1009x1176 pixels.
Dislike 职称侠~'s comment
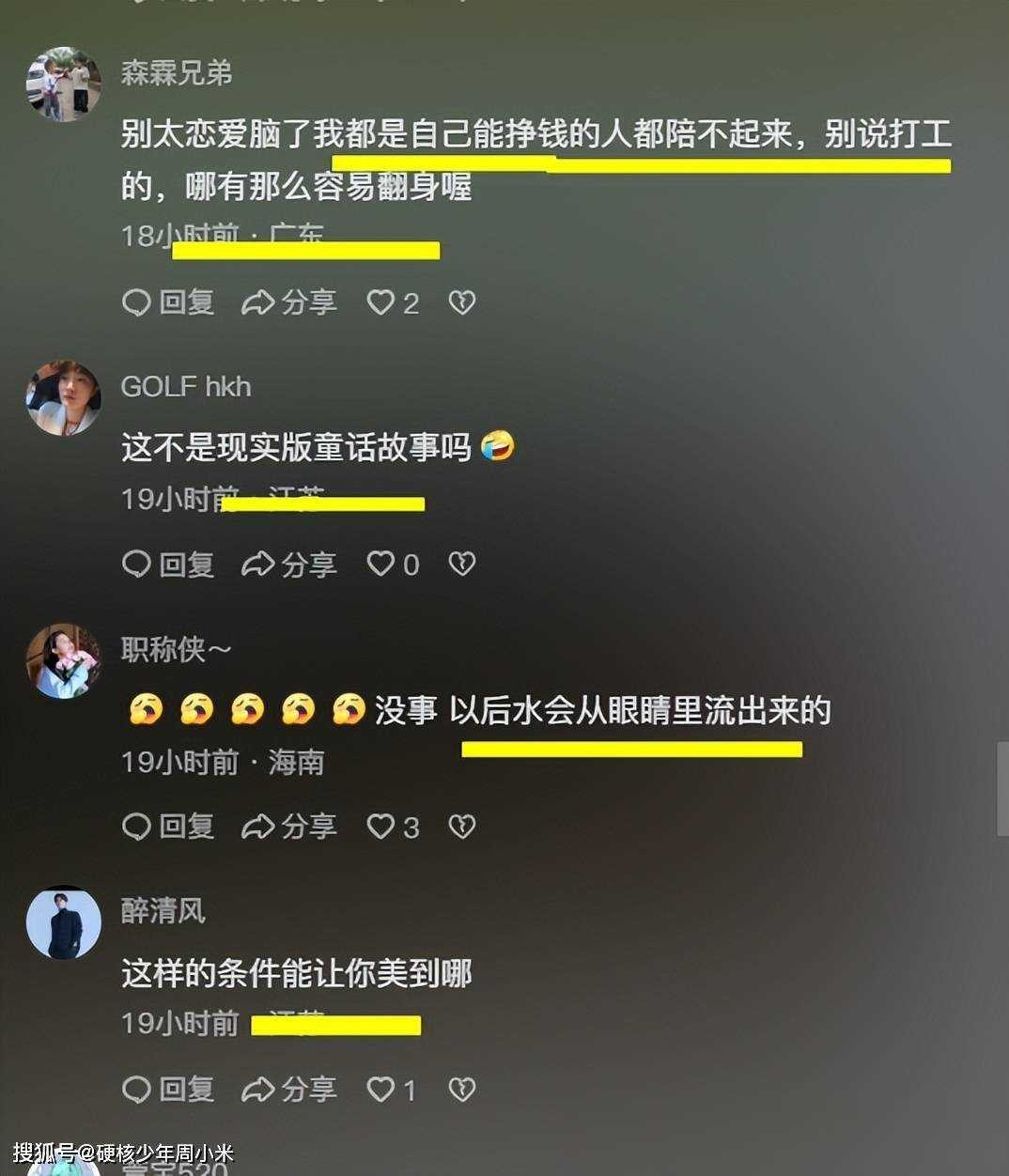click(461, 827)
